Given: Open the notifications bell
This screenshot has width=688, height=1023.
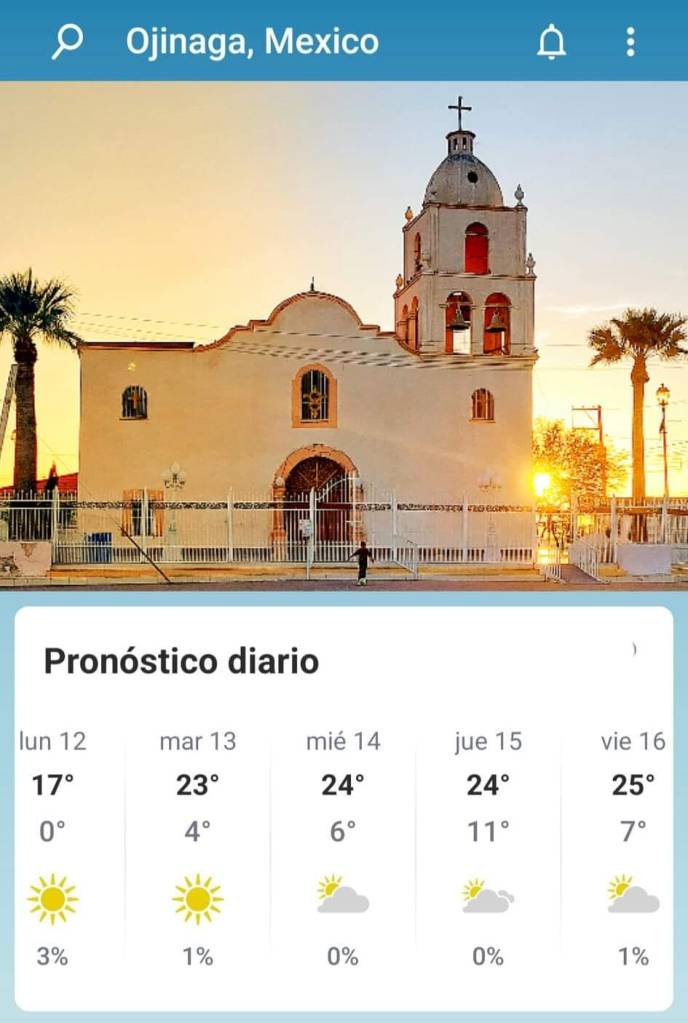Looking at the screenshot, I should click(x=551, y=41).
